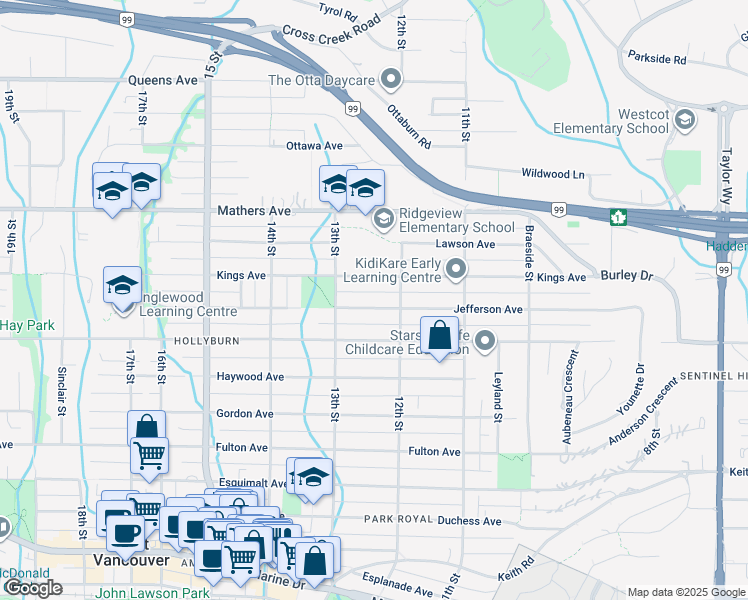Tap the shopping bag marker near Gordon Ave
748x600 pixels.
tap(146, 430)
